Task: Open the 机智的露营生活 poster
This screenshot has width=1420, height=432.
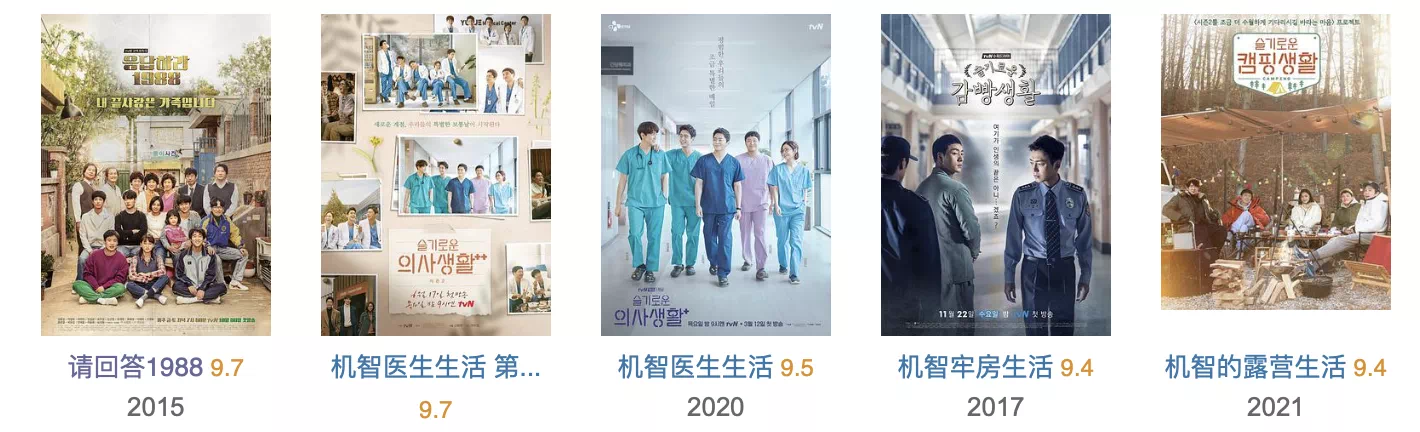Action: [x=1276, y=162]
